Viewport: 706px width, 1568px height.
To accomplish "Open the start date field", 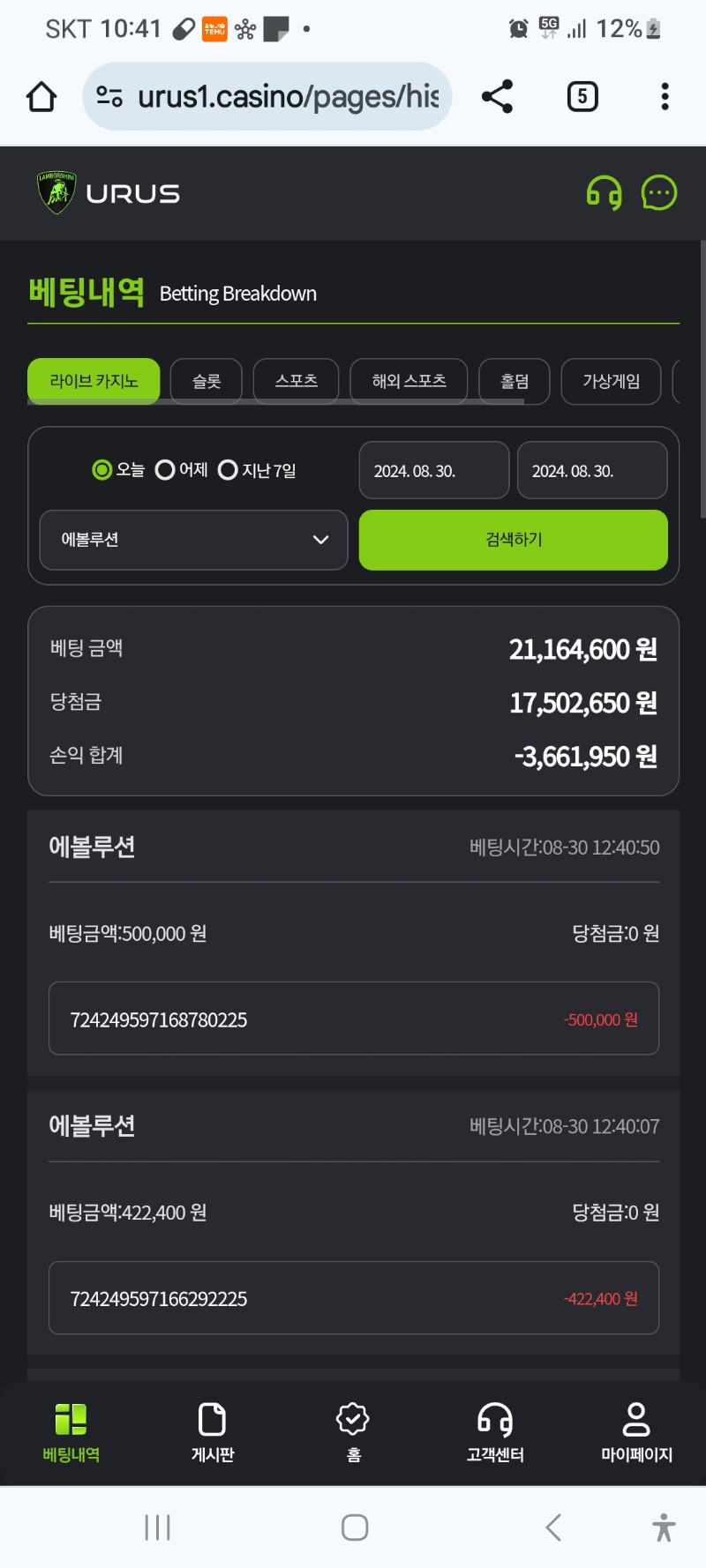I will pos(434,470).
